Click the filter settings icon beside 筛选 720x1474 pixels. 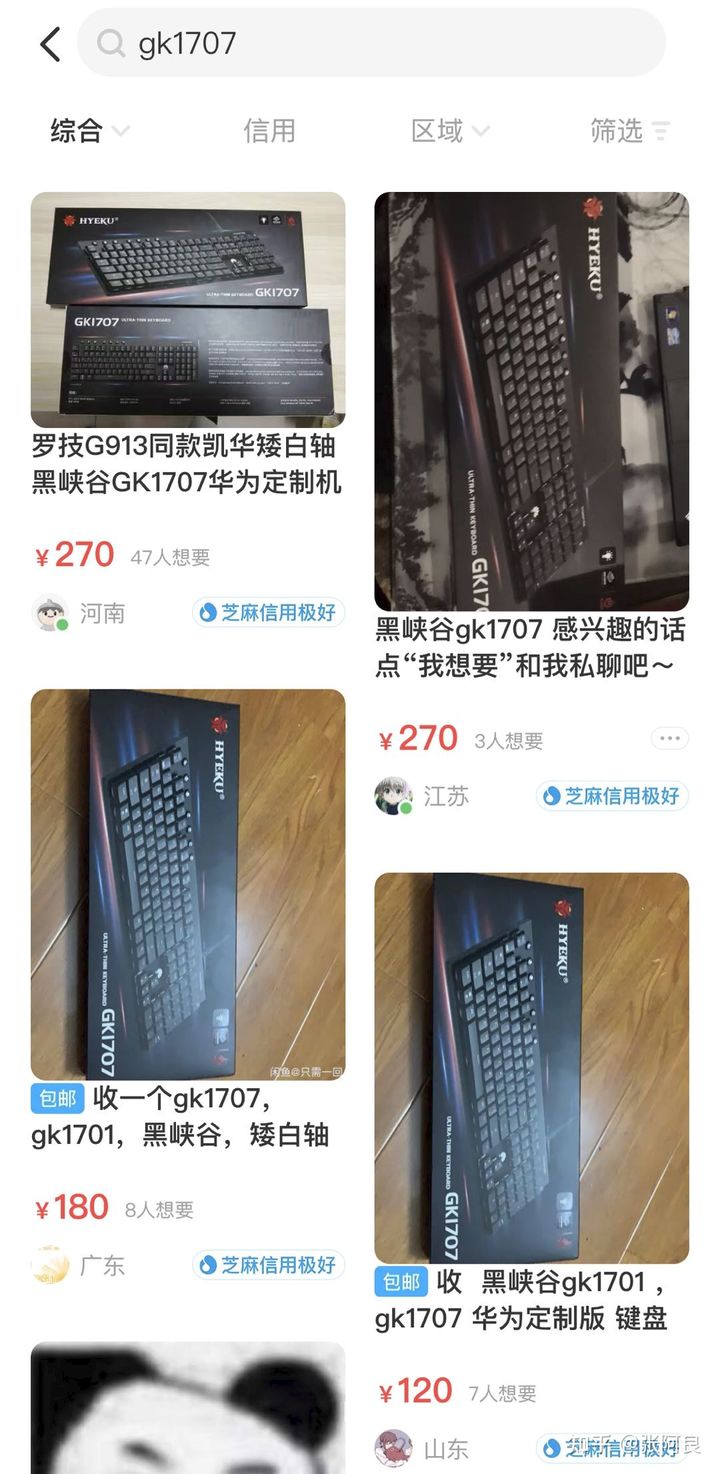click(661, 131)
